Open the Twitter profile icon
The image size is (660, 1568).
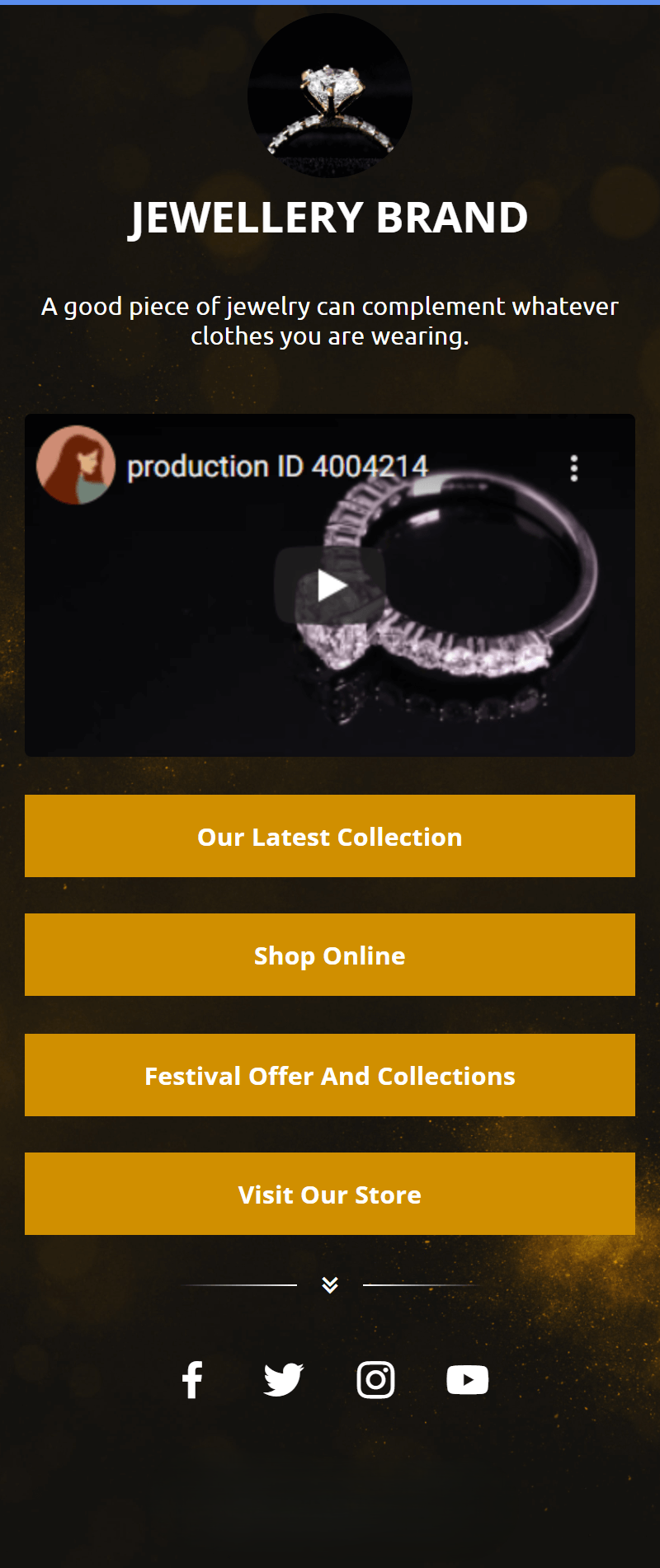pyautogui.click(x=284, y=1379)
